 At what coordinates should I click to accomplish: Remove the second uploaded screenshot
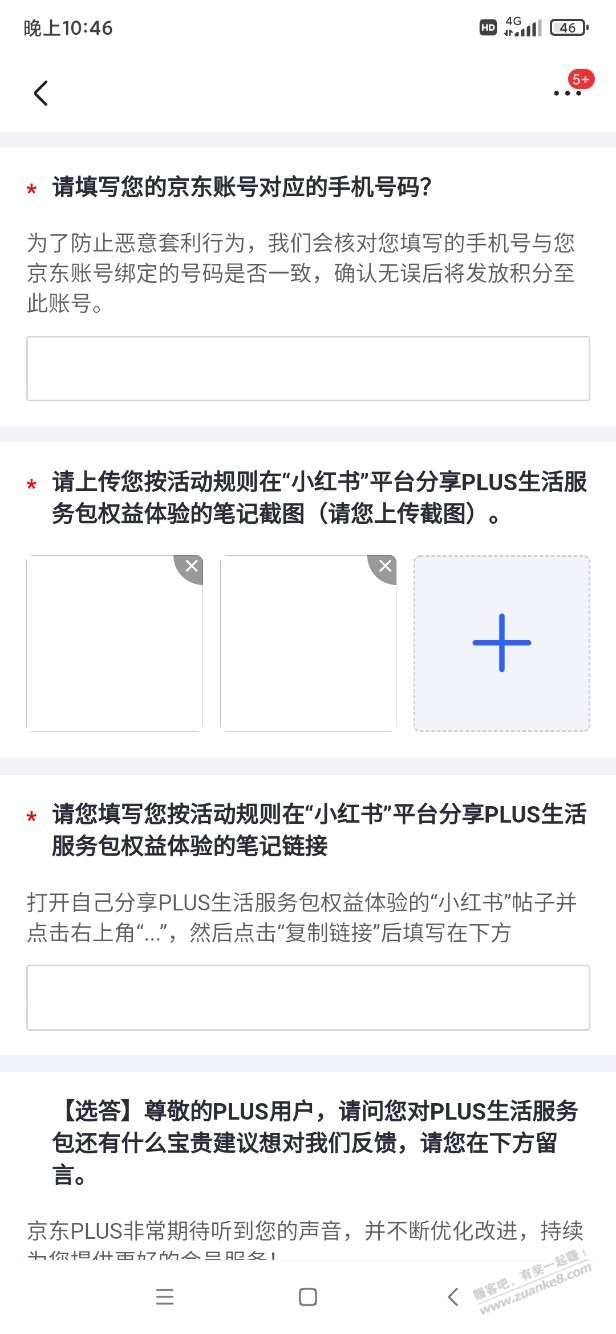pos(385,567)
